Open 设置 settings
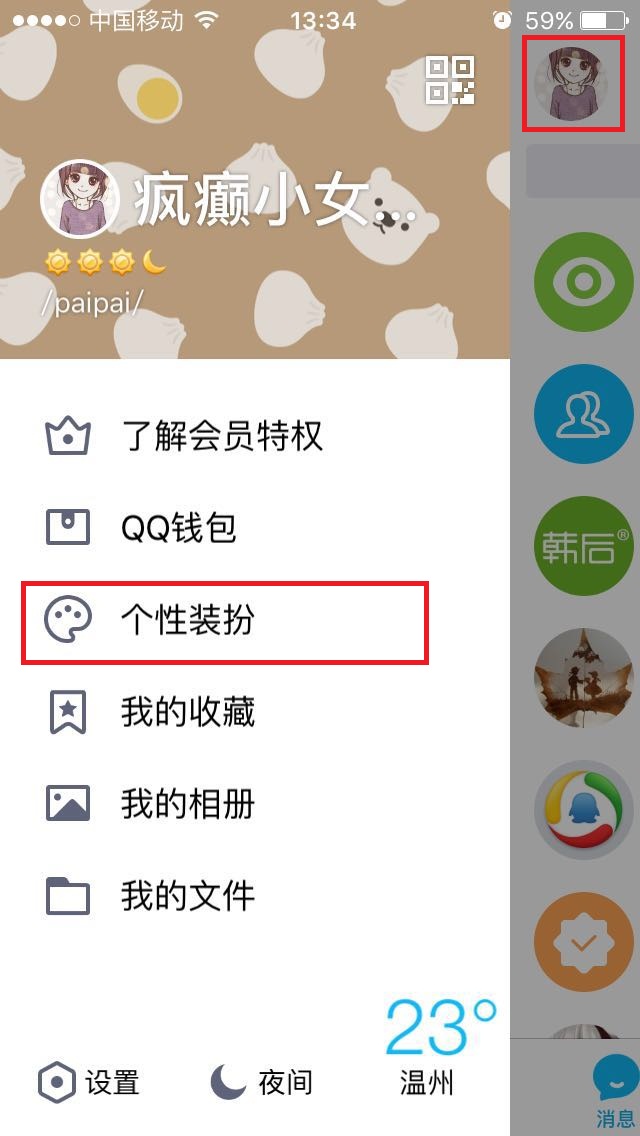 tap(88, 1082)
